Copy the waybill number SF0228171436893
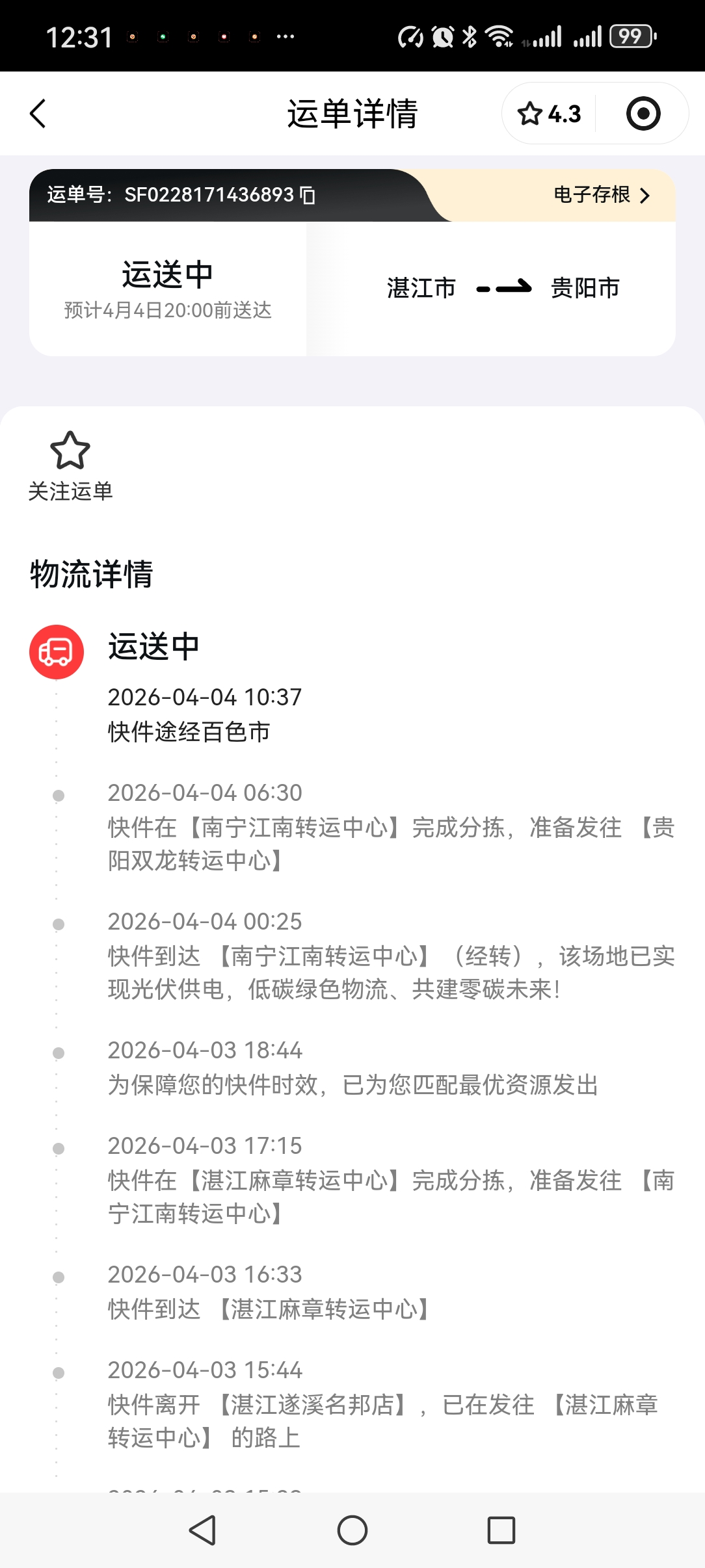 (x=308, y=195)
